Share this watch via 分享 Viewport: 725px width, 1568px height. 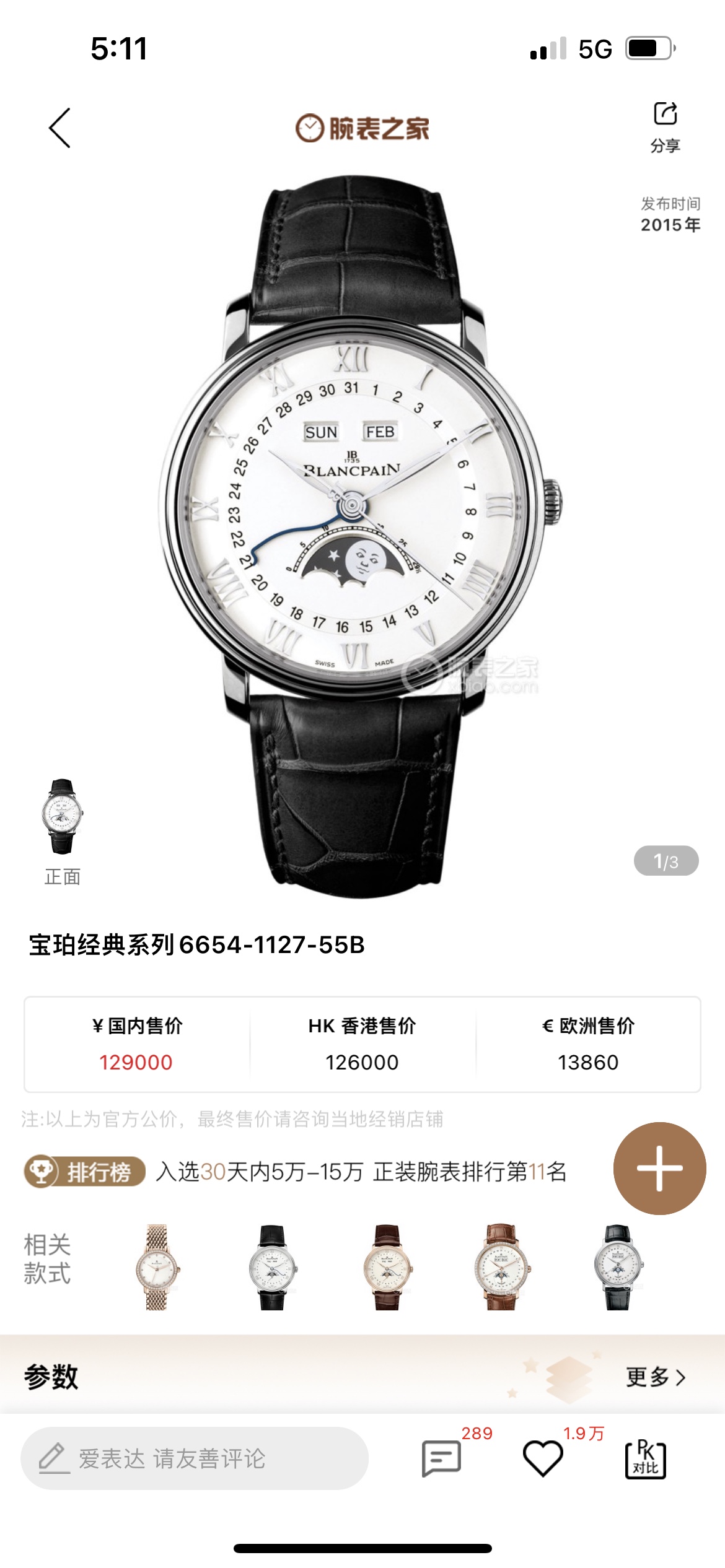click(666, 127)
